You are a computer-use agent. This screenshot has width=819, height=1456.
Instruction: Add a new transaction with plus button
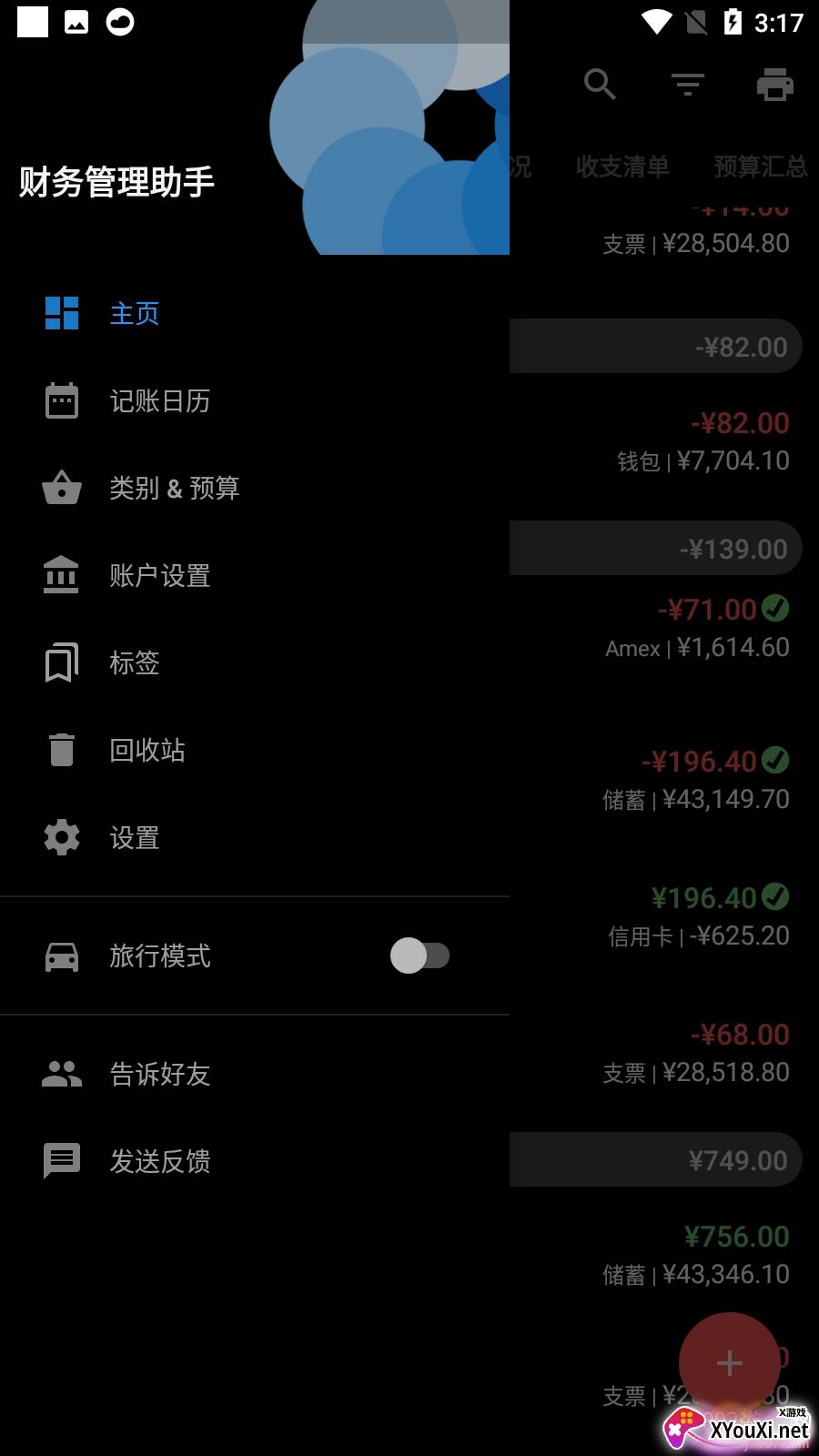[x=729, y=1362]
